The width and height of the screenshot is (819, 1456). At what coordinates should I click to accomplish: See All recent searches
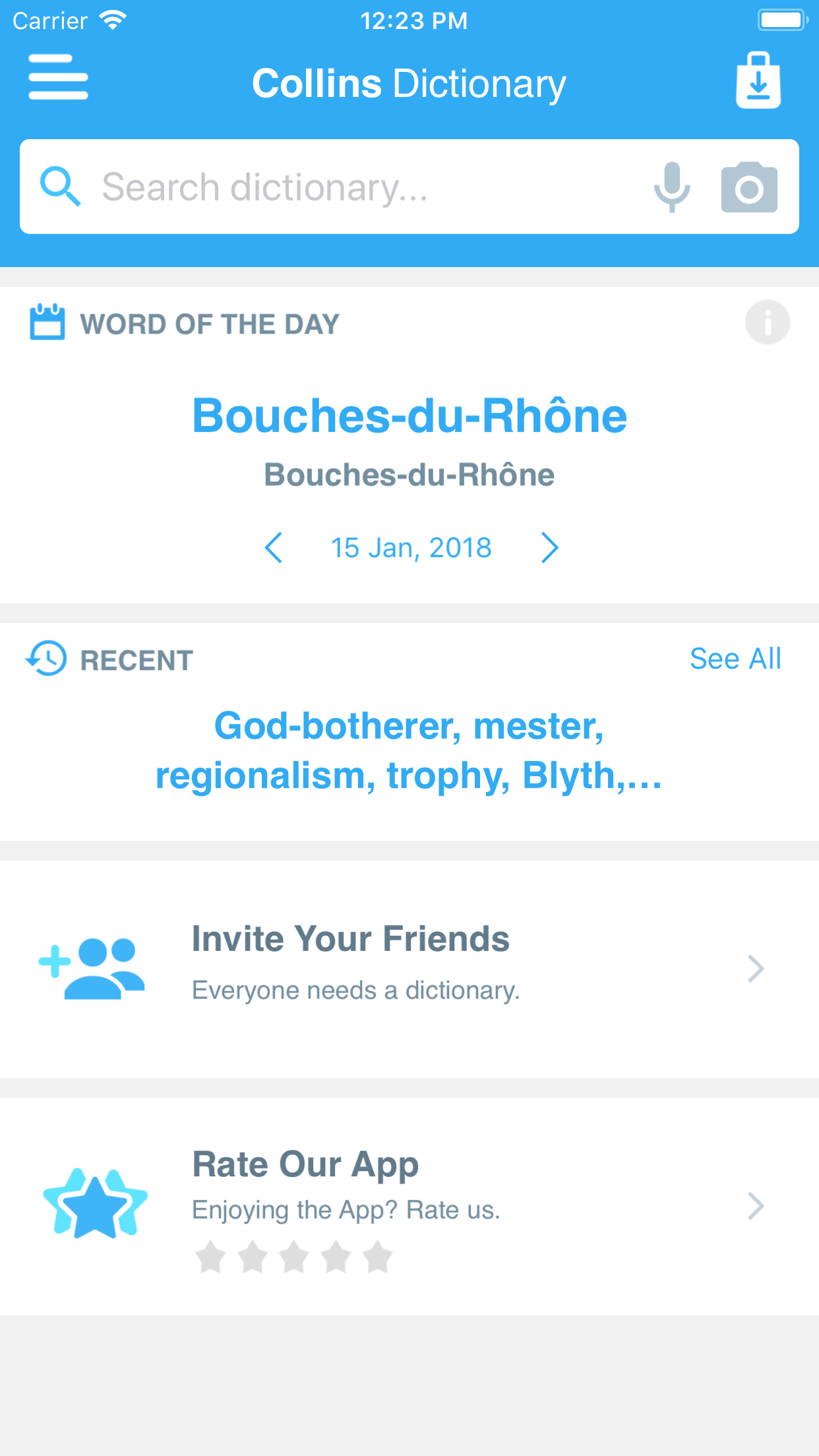tap(735, 659)
